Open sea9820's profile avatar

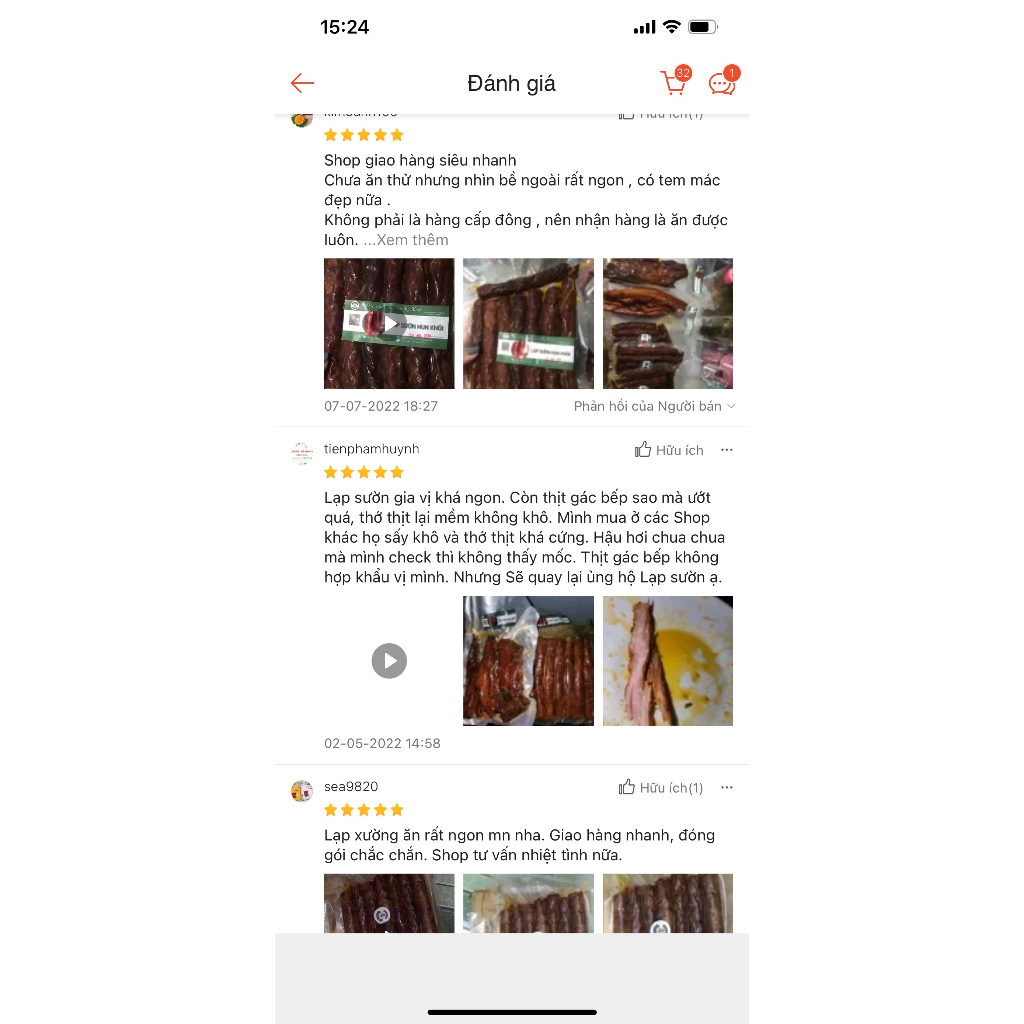tap(302, 791)
